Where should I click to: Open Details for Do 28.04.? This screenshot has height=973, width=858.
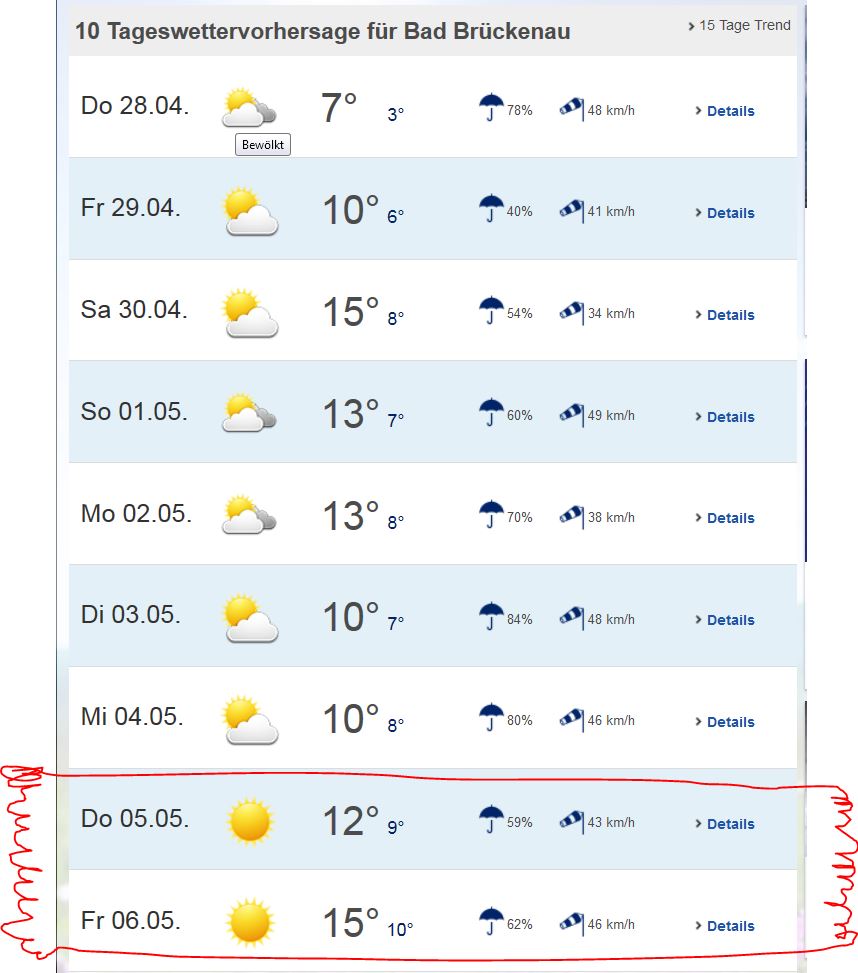pyautogui.click(x=730, y=111)
